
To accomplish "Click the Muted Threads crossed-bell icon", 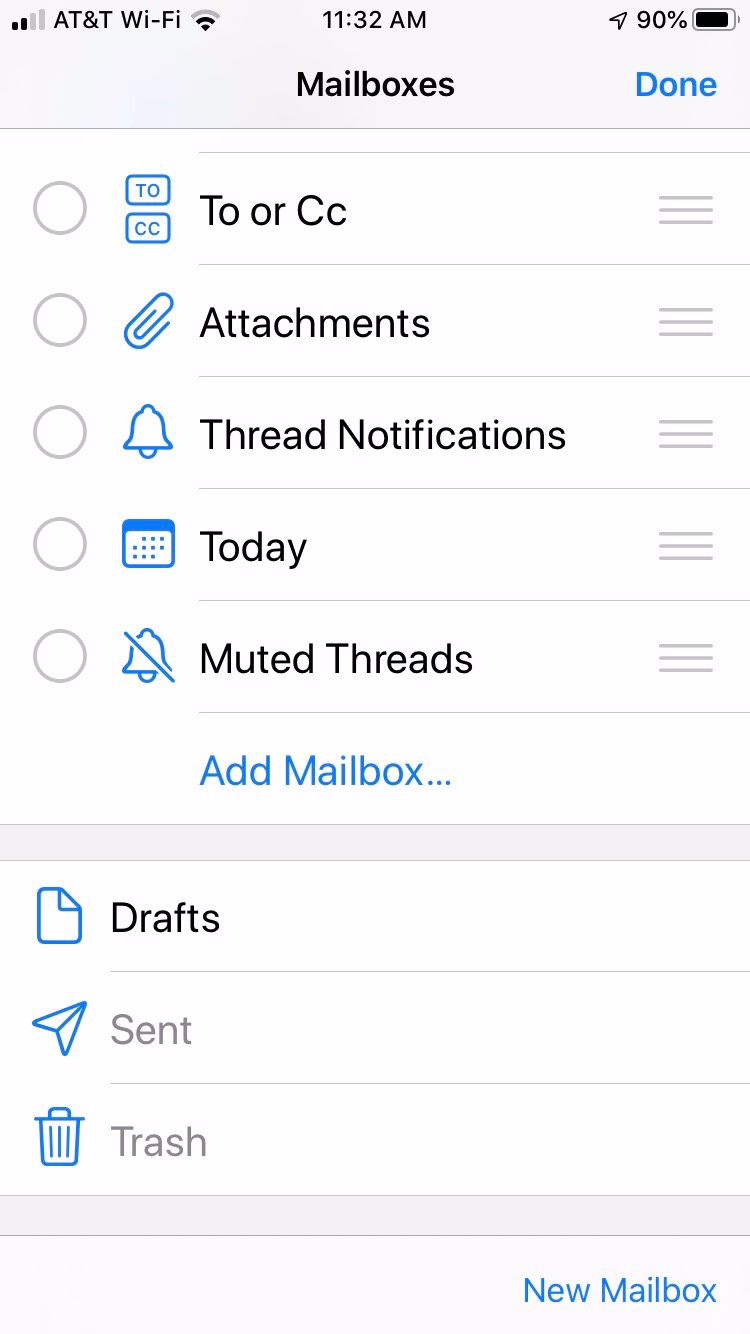I will (147, 656).
